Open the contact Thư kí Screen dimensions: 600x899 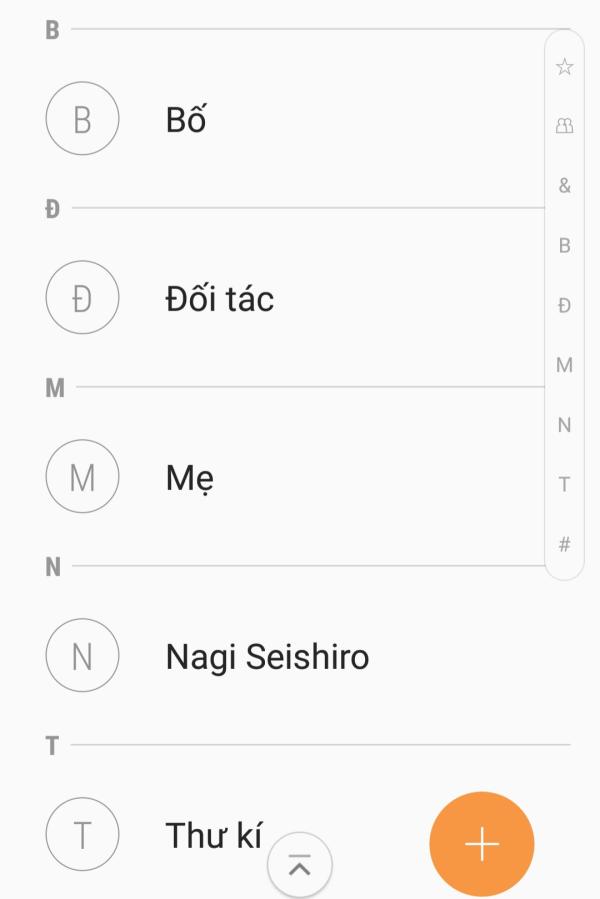212,836
